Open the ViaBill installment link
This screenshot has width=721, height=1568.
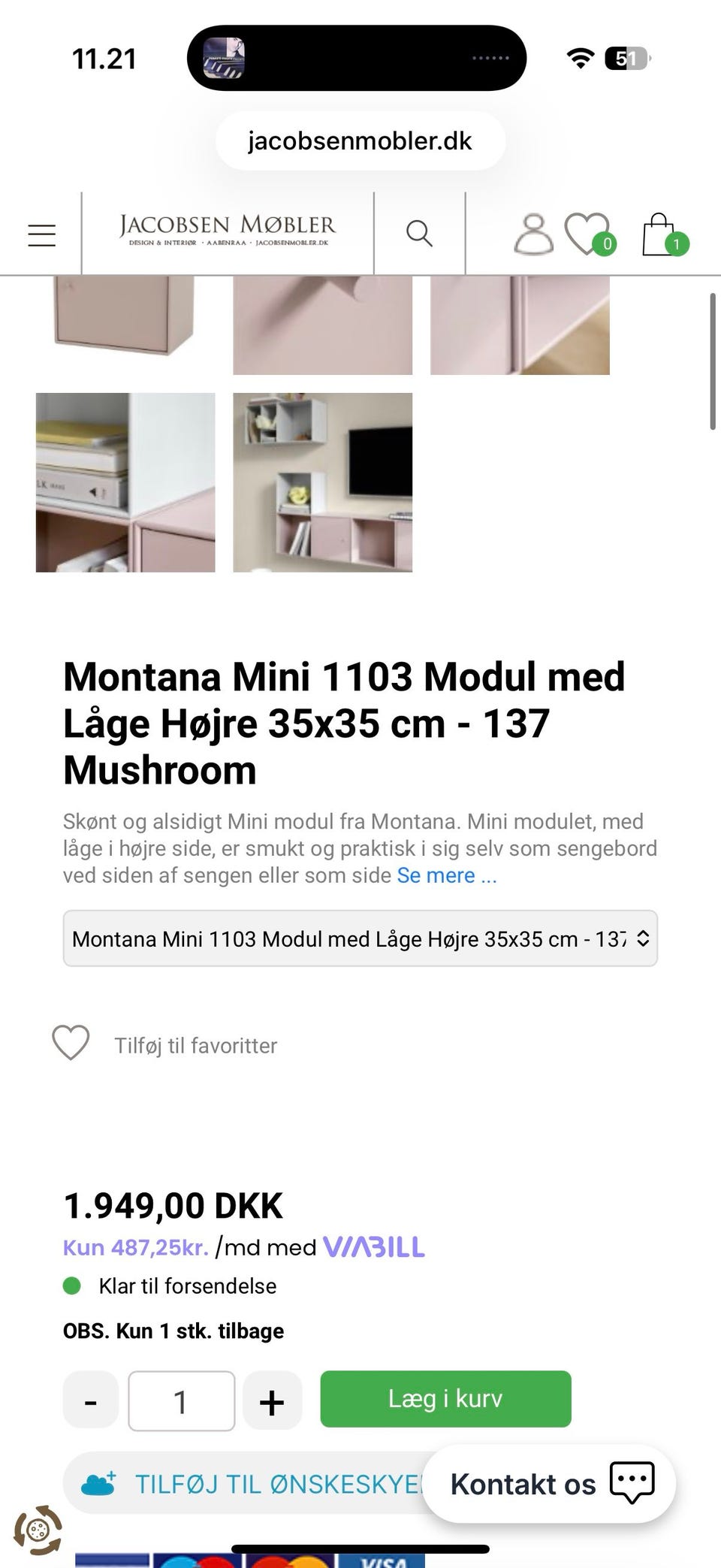click(373, 1247)
